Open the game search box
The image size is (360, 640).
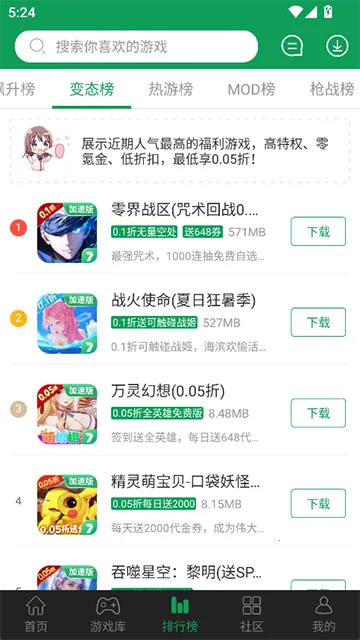pos(136,47)
